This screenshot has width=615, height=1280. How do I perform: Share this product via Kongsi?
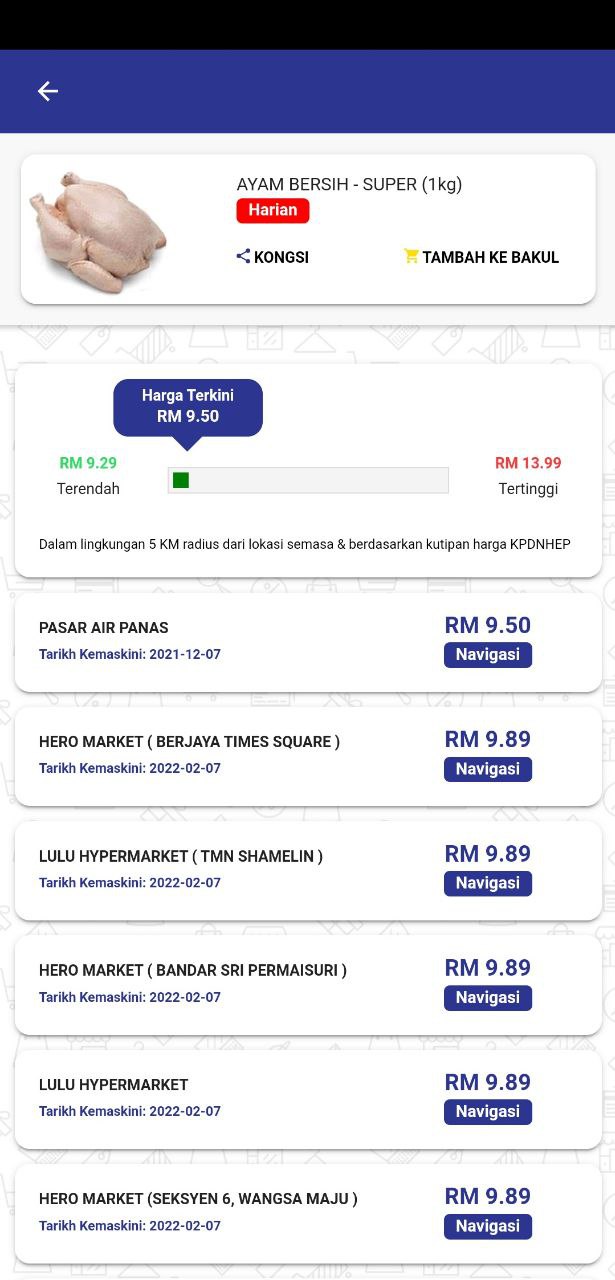pyautogui.click(x=273, y=257)
